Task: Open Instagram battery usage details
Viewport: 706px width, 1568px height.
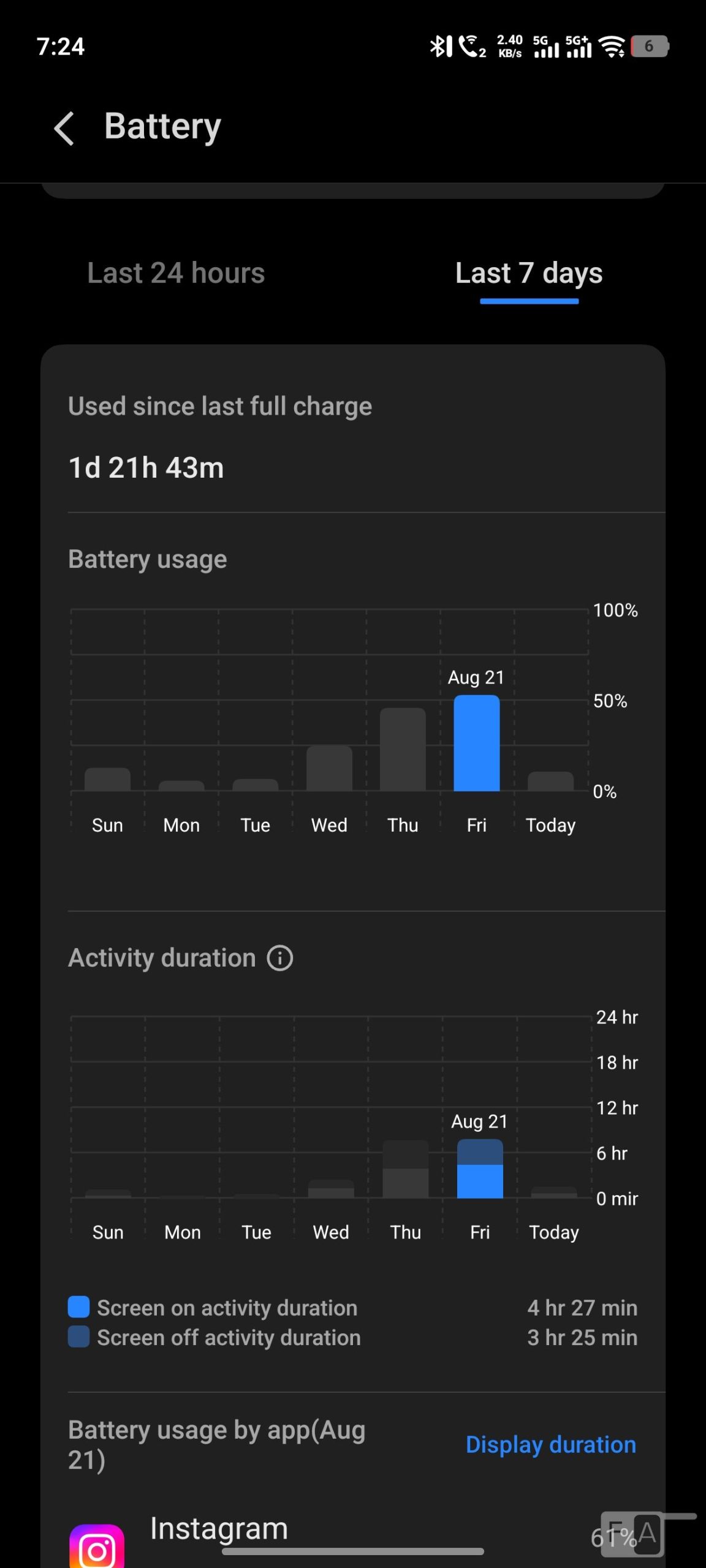Action: point(353,1536)
